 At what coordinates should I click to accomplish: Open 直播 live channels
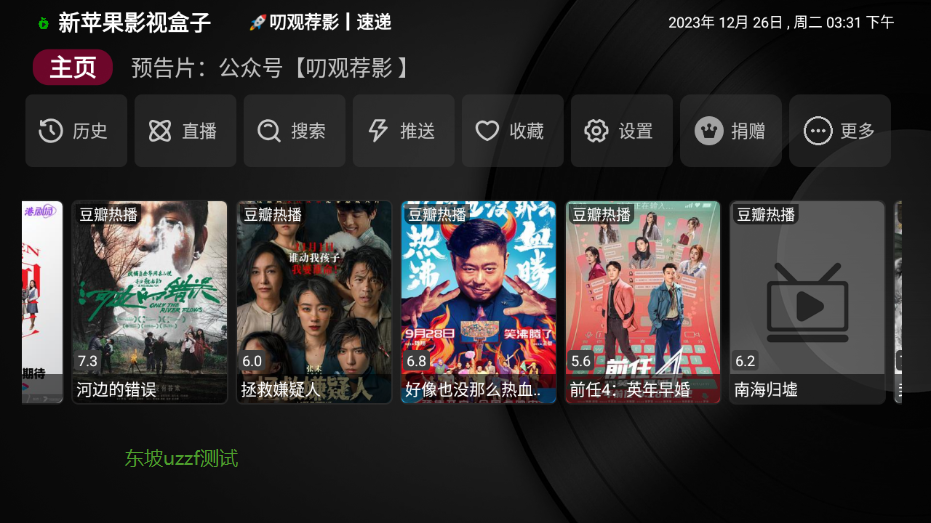pyautogui.click(x=185, y=131)
